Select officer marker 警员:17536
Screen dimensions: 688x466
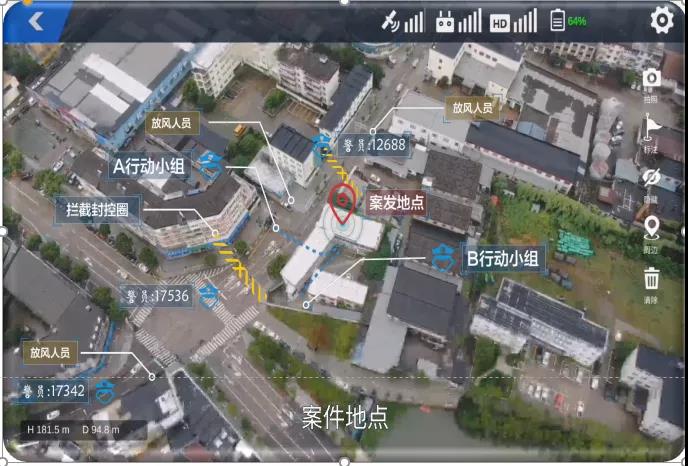155,295
